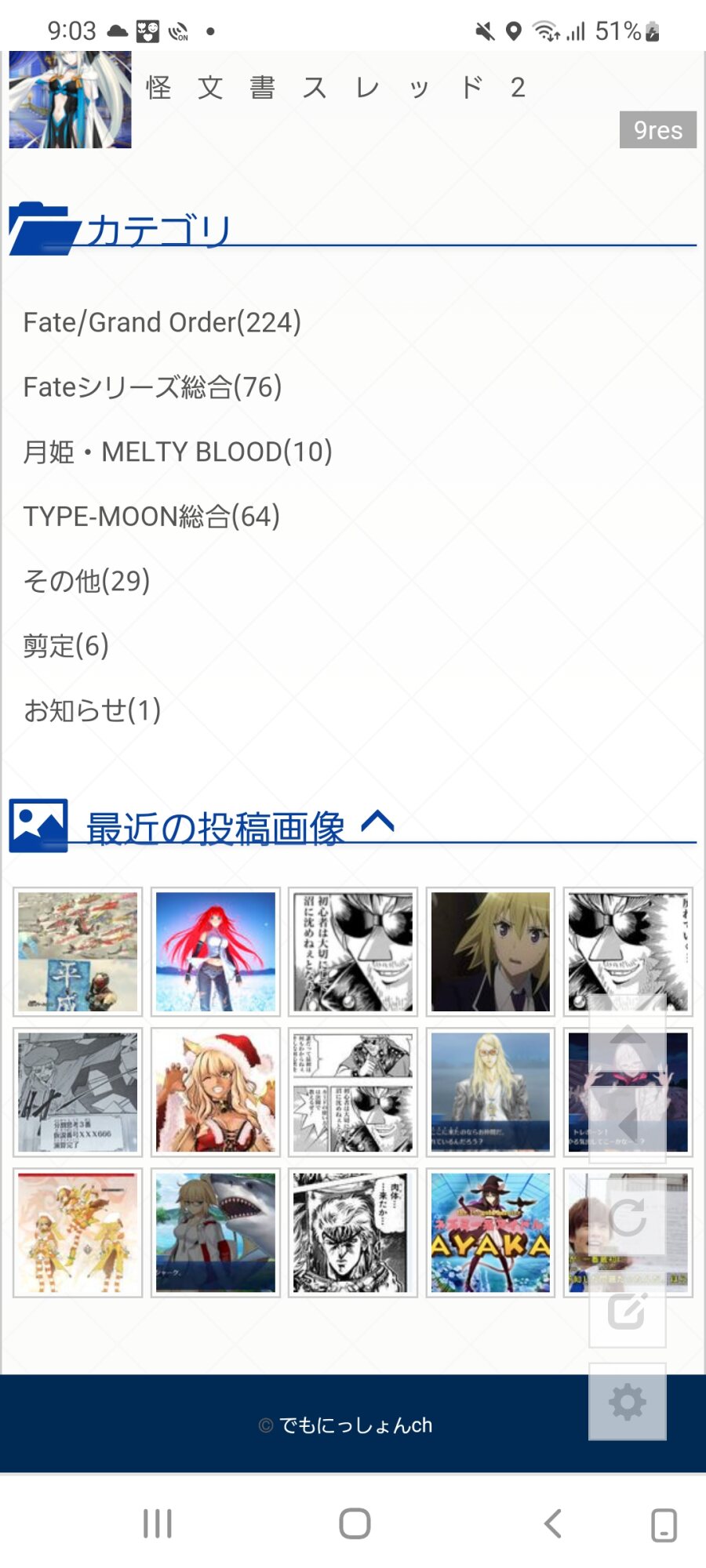Open the TYPE-MOON総合 category

pos(151,517)
